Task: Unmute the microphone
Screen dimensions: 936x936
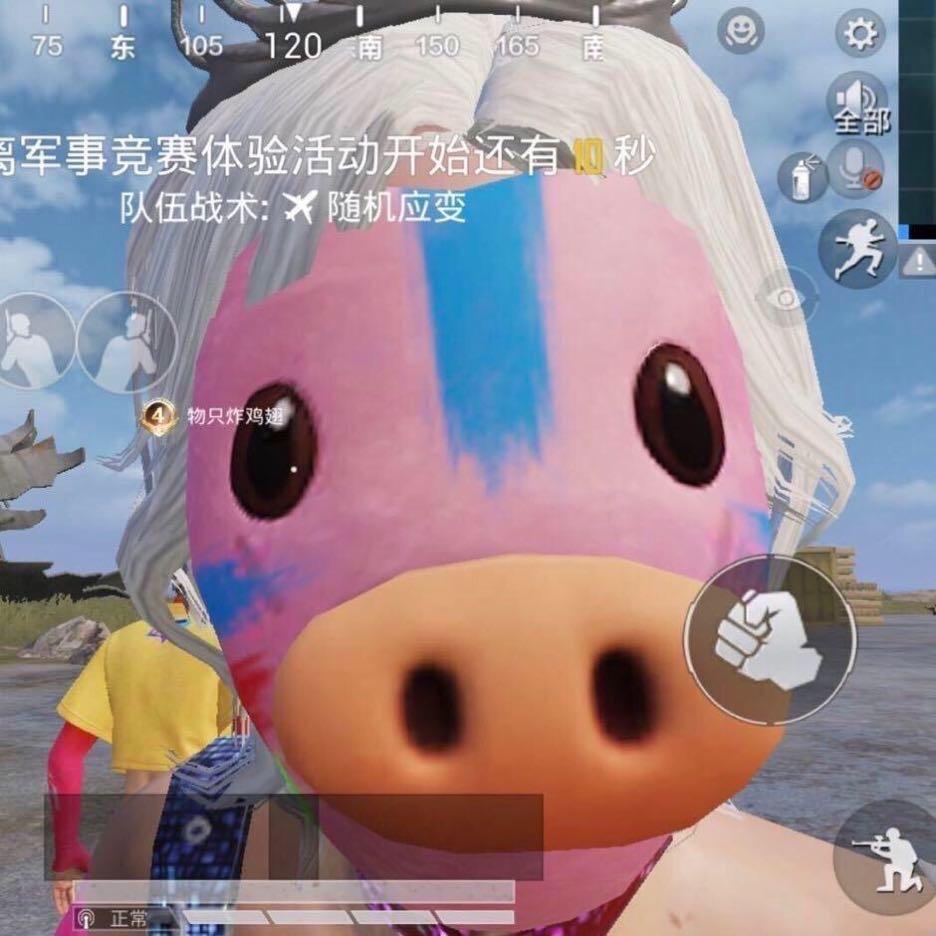Action: pos(856,169)
